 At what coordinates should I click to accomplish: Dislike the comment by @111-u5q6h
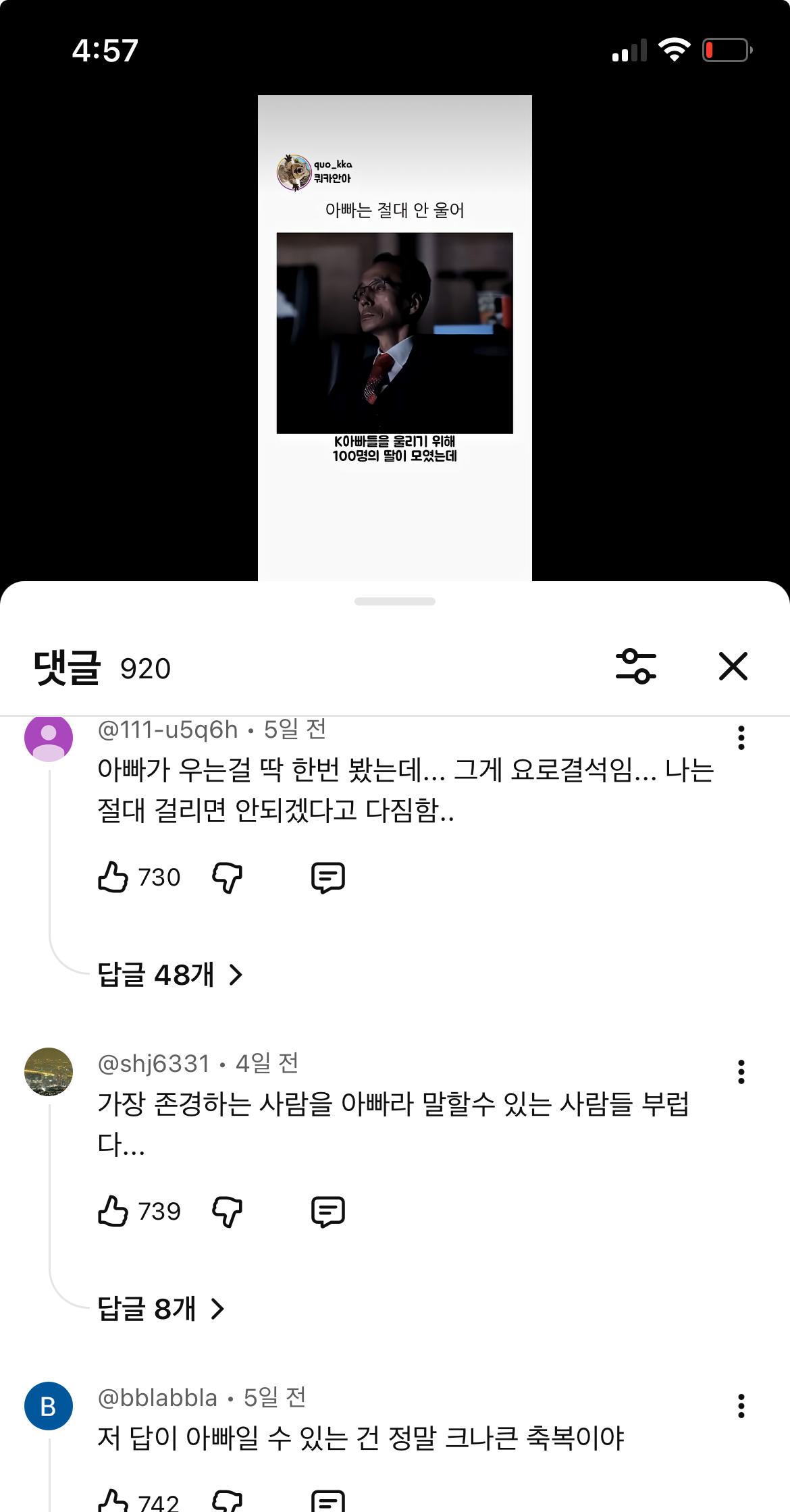[x=227, y=877]
